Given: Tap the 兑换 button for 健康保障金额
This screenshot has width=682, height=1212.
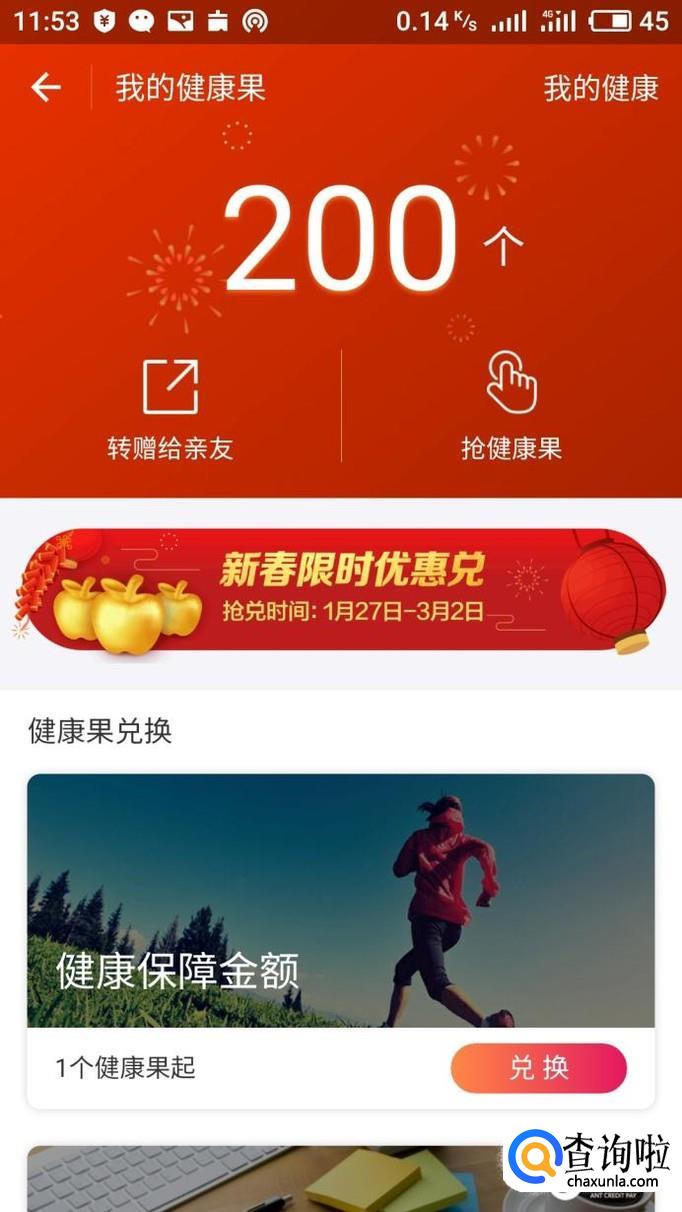Looking at the screenshot, I should click(538, 1068).
